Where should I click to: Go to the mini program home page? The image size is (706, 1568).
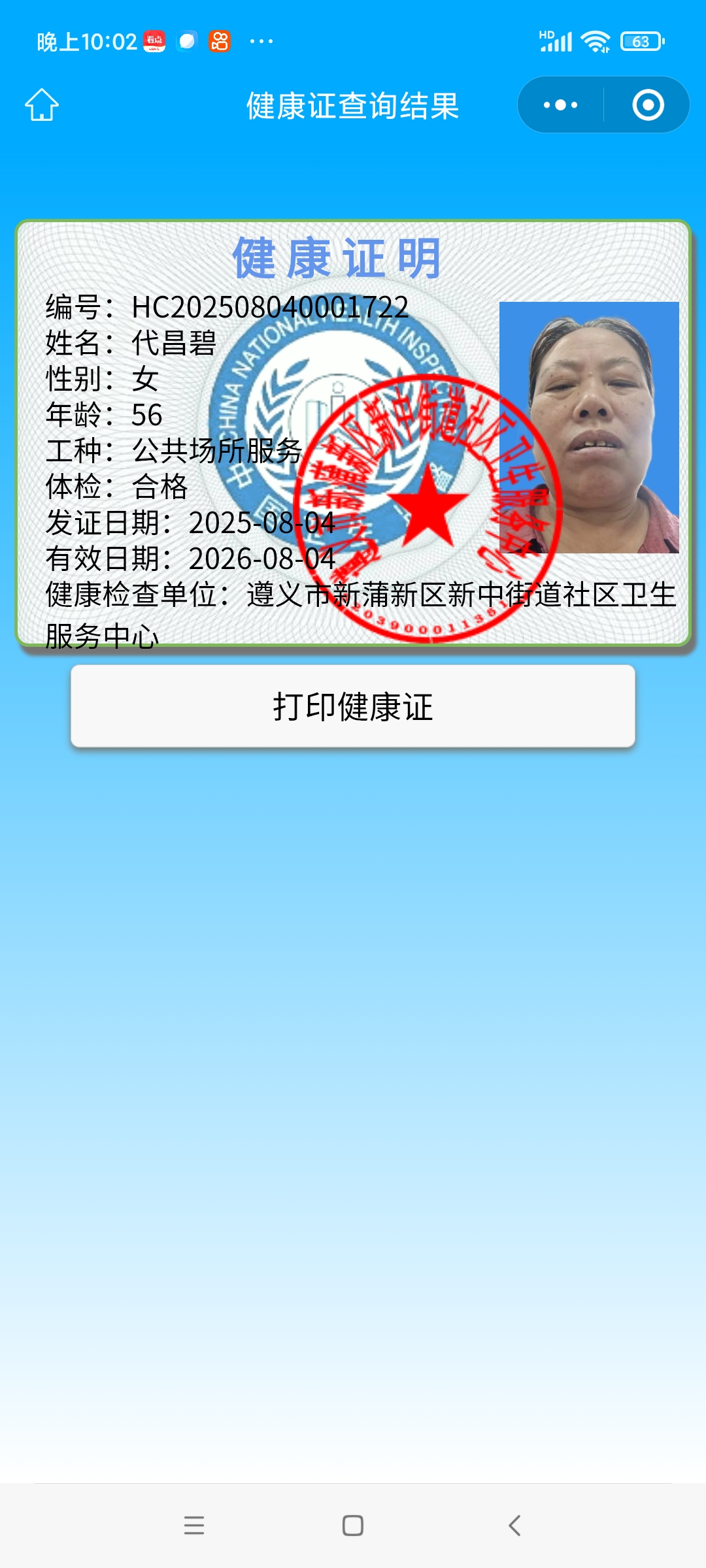coord(42,105)
